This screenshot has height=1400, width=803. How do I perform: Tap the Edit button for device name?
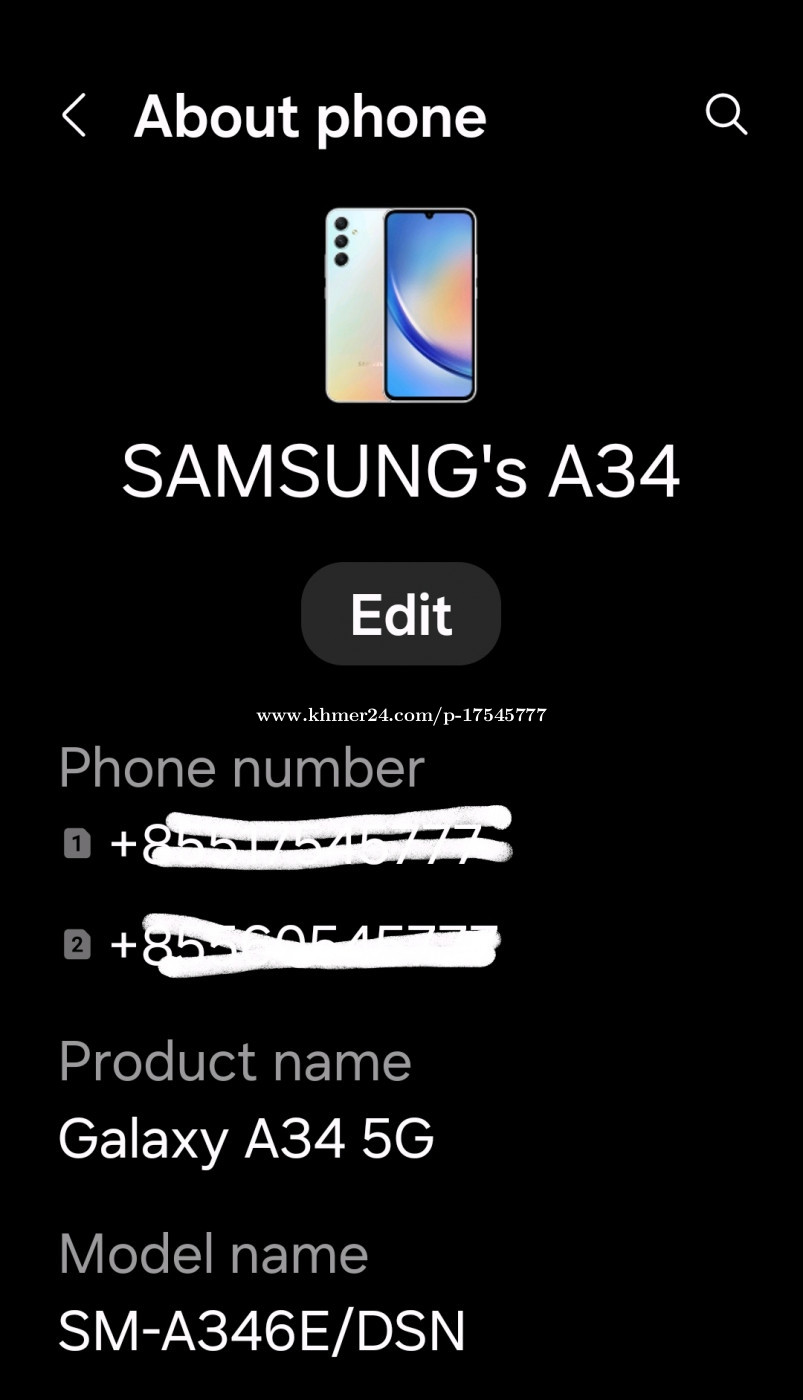point(401,614)
